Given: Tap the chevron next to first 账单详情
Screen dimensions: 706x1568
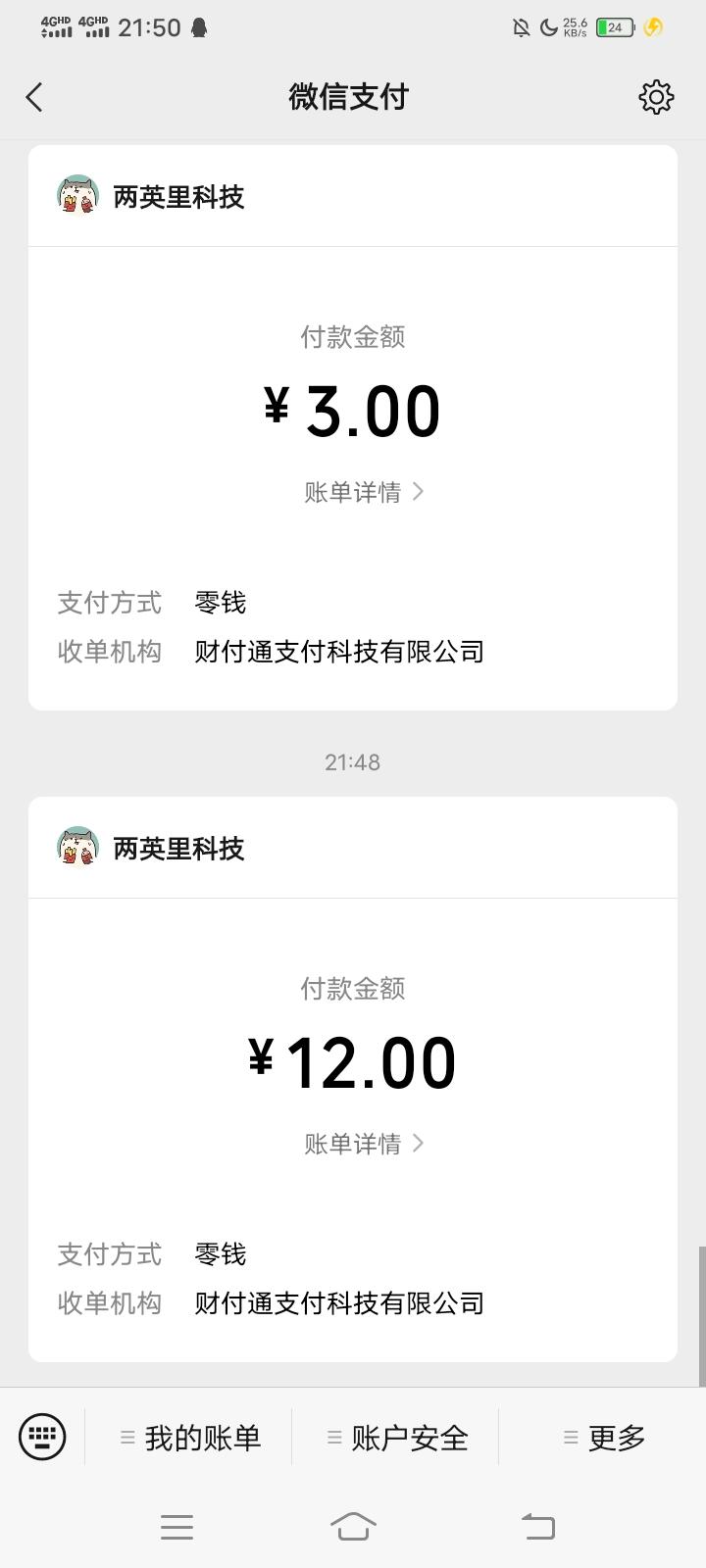Looking at the screenshot, I should coord(418,492).
